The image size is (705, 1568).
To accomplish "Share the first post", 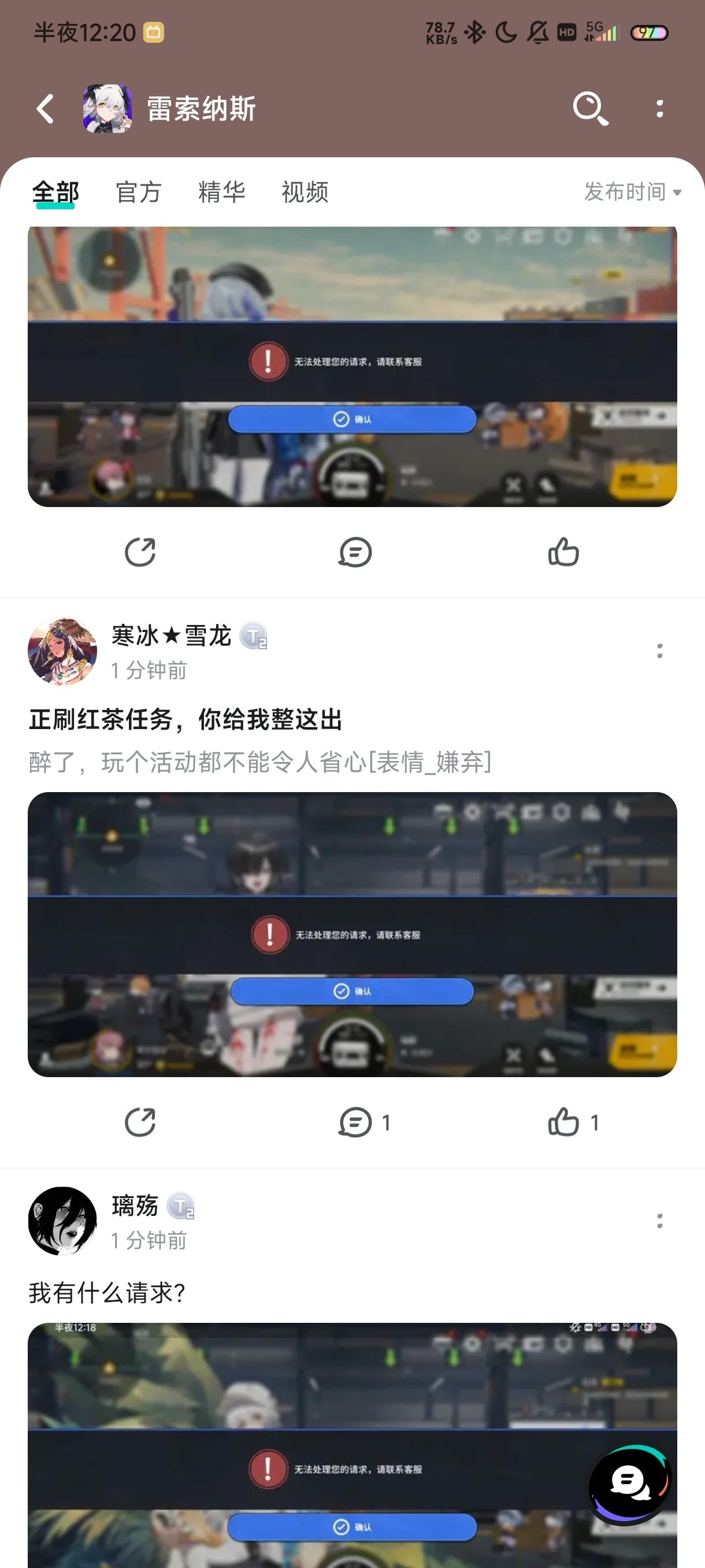I will [139, 552].
